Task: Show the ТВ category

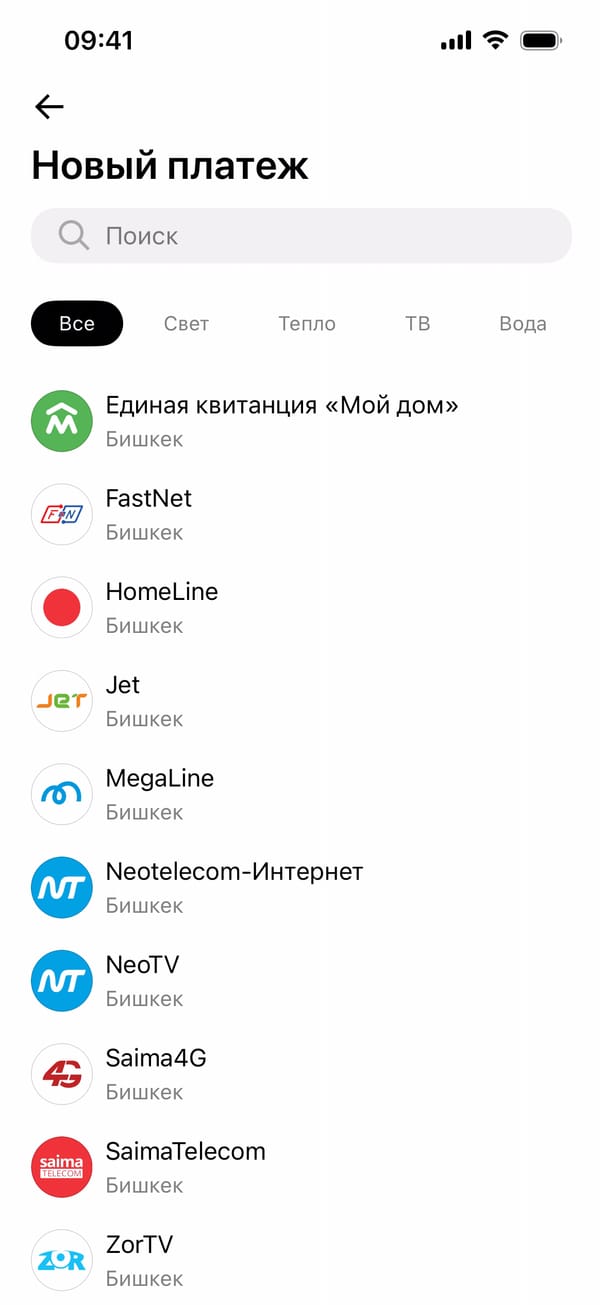Action: [x=417, y=324]
